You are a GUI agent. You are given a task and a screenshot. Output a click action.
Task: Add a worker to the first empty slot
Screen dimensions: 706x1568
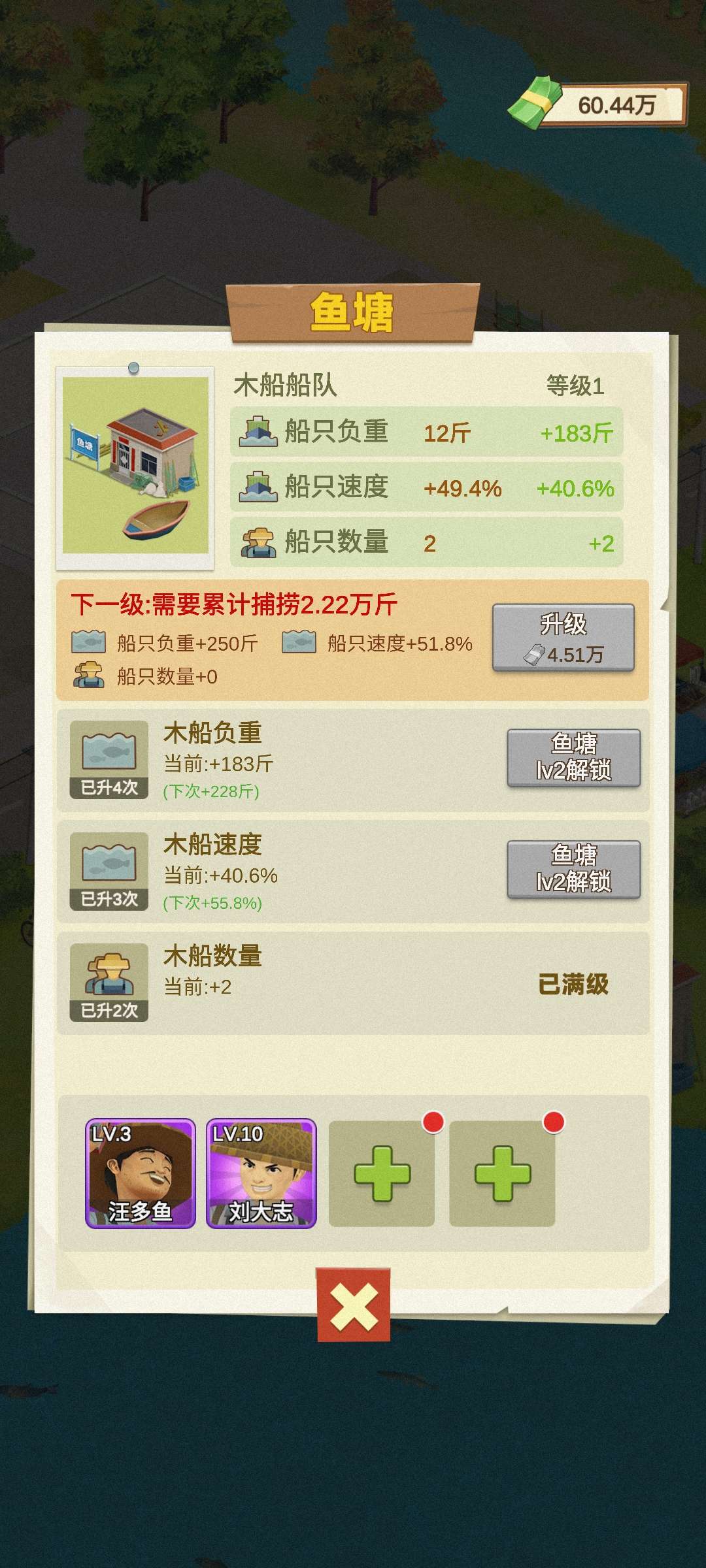coord(382,1173)
